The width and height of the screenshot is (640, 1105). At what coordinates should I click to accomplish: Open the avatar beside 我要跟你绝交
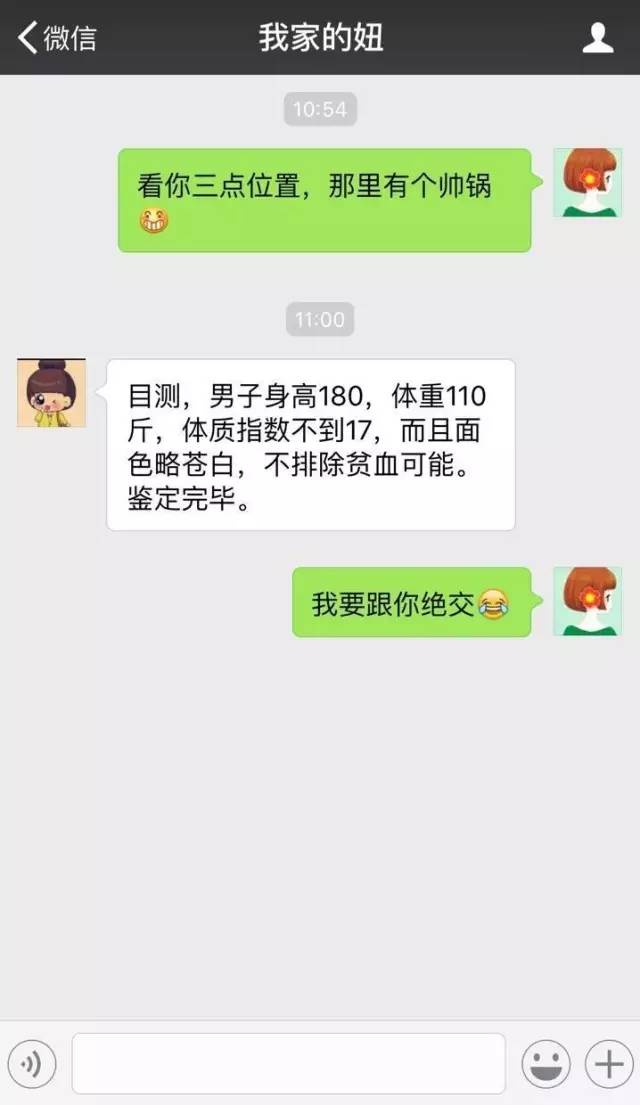coord(588,601)
